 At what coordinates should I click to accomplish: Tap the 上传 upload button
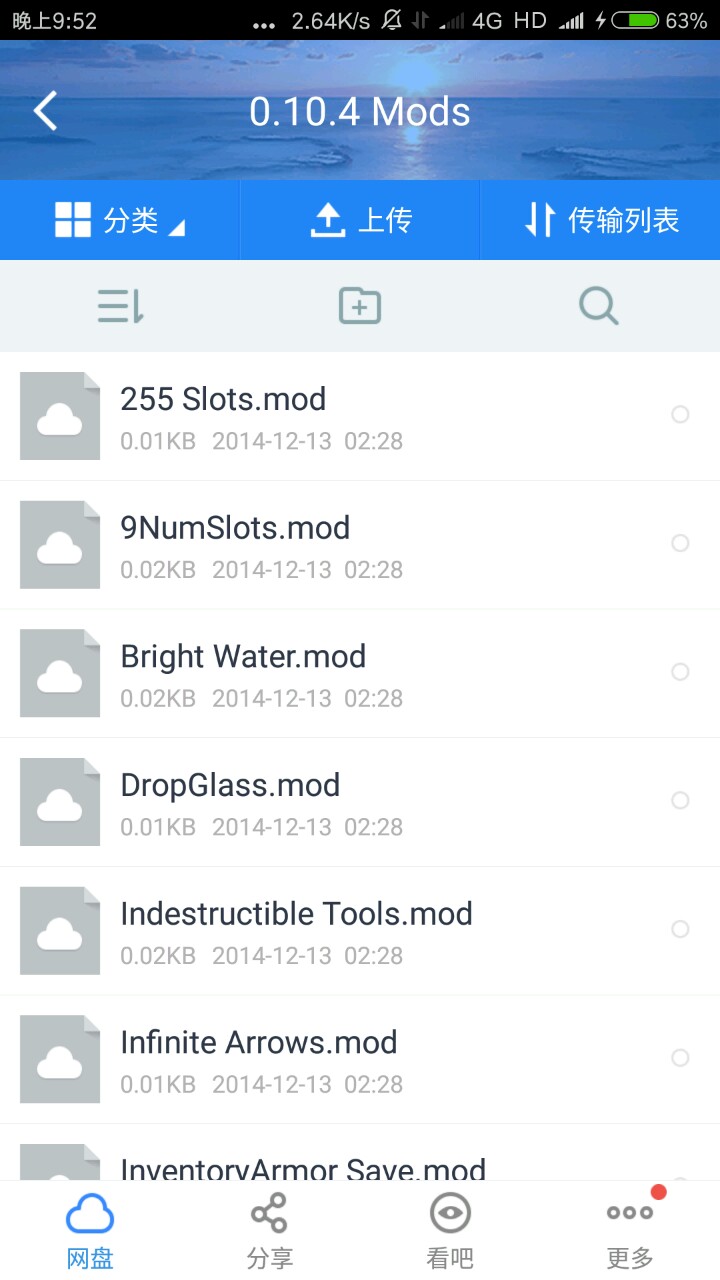[x=360, y=220]
